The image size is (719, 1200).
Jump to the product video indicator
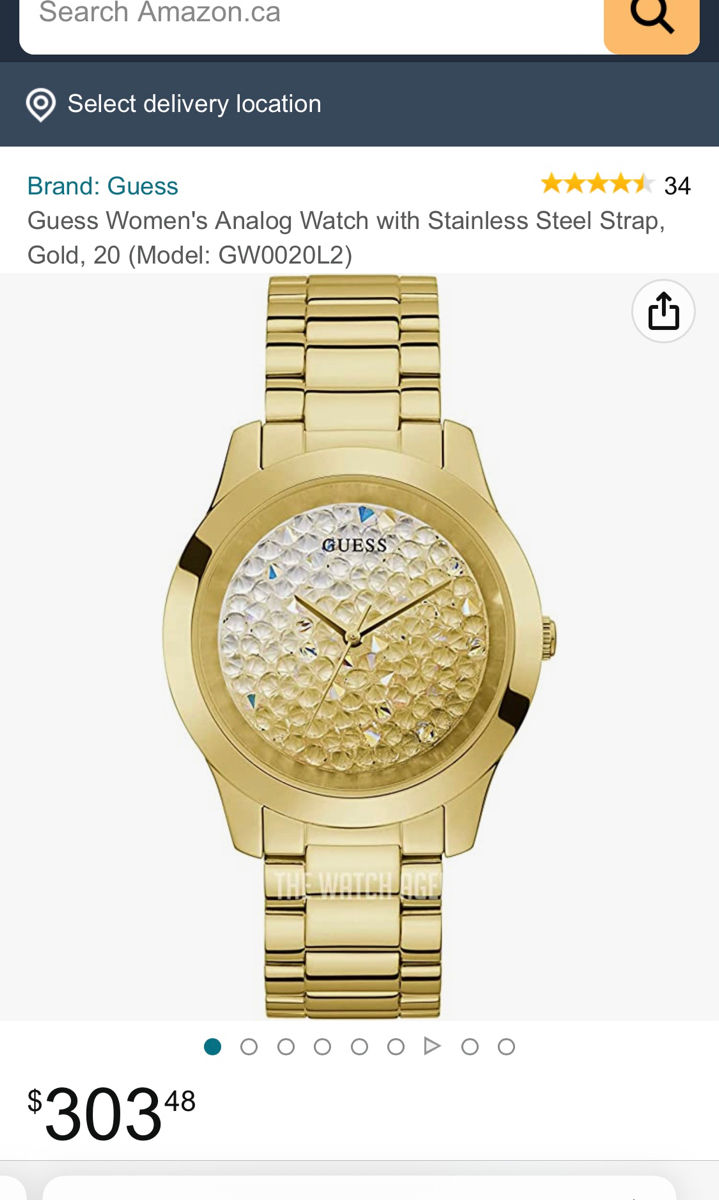click(x=432, y=1046)
